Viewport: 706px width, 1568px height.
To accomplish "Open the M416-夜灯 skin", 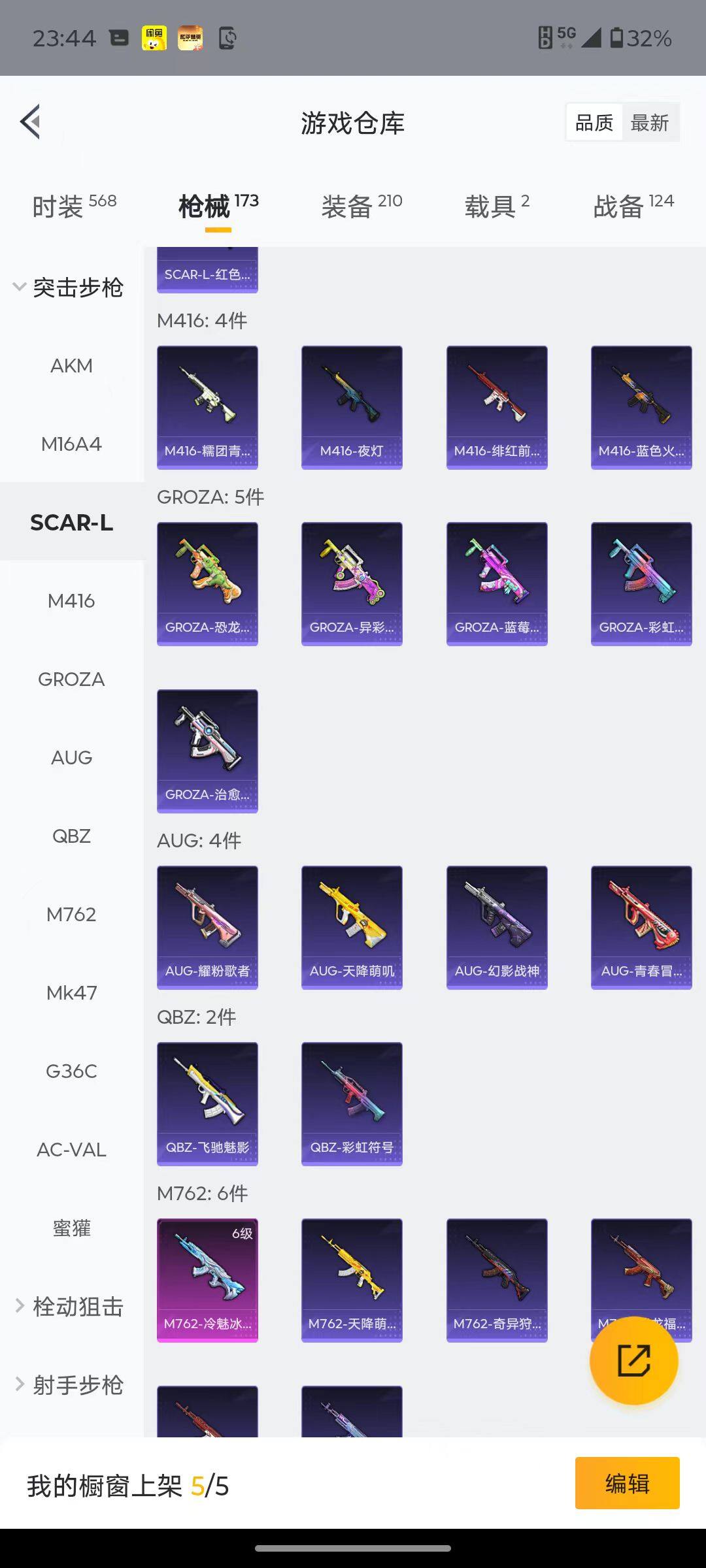I will (352, 407).
